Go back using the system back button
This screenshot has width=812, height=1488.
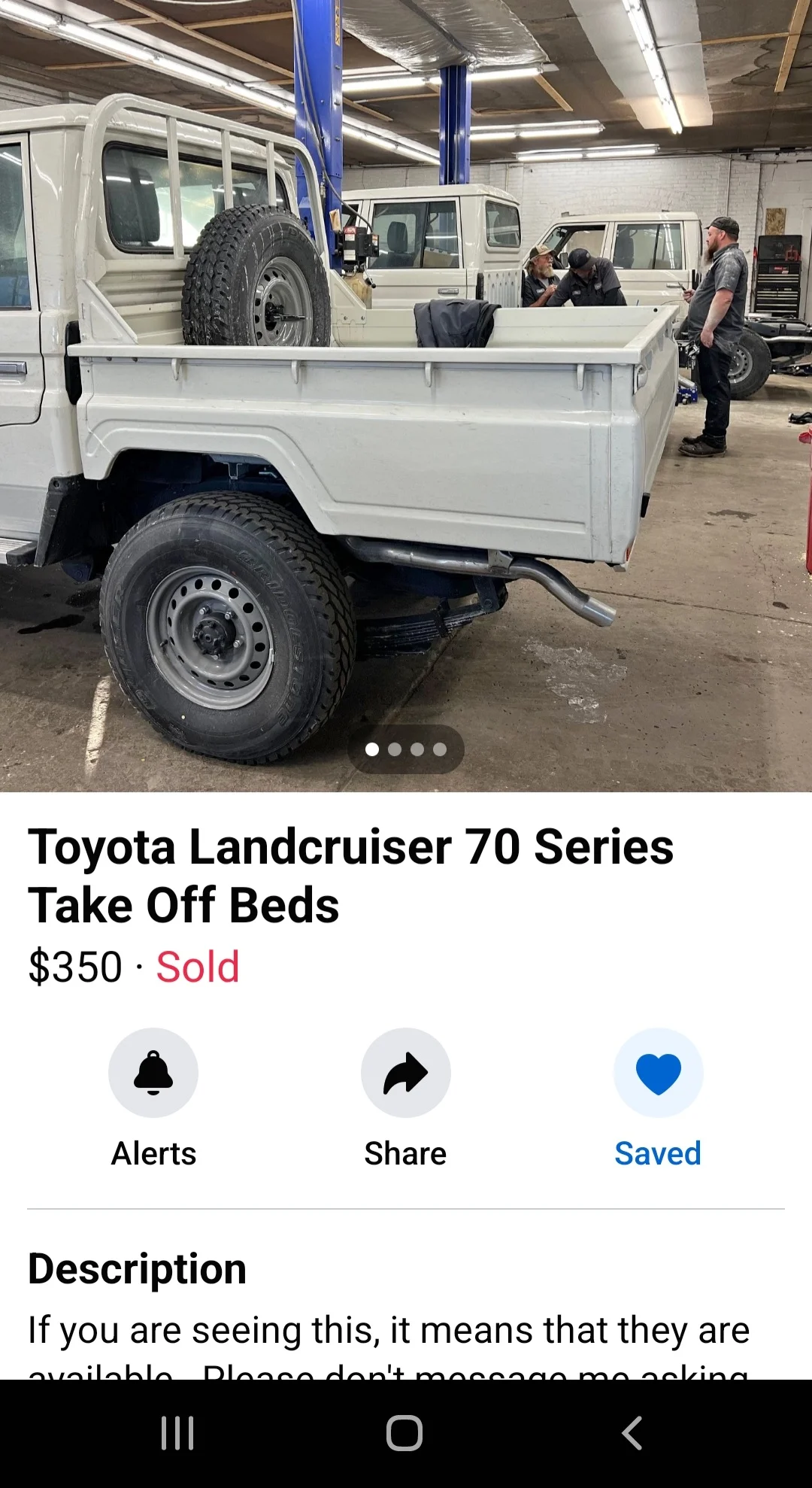(x=632, y=1433)
